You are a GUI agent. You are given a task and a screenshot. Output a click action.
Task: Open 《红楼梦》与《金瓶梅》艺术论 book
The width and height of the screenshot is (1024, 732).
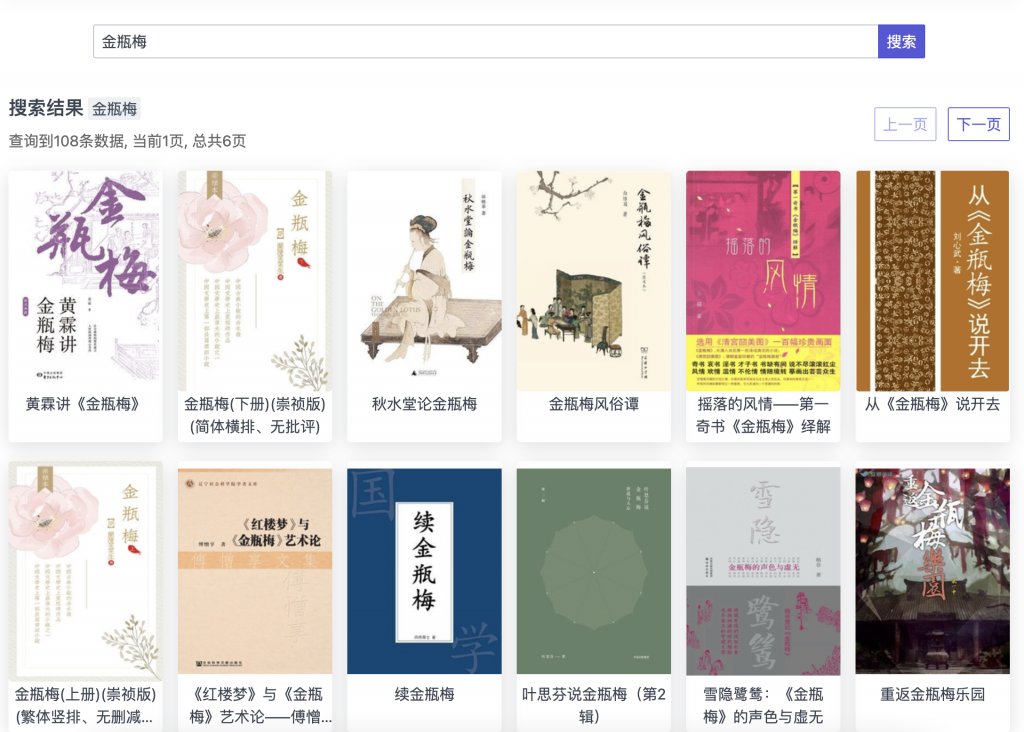click(x=255, y=590)
